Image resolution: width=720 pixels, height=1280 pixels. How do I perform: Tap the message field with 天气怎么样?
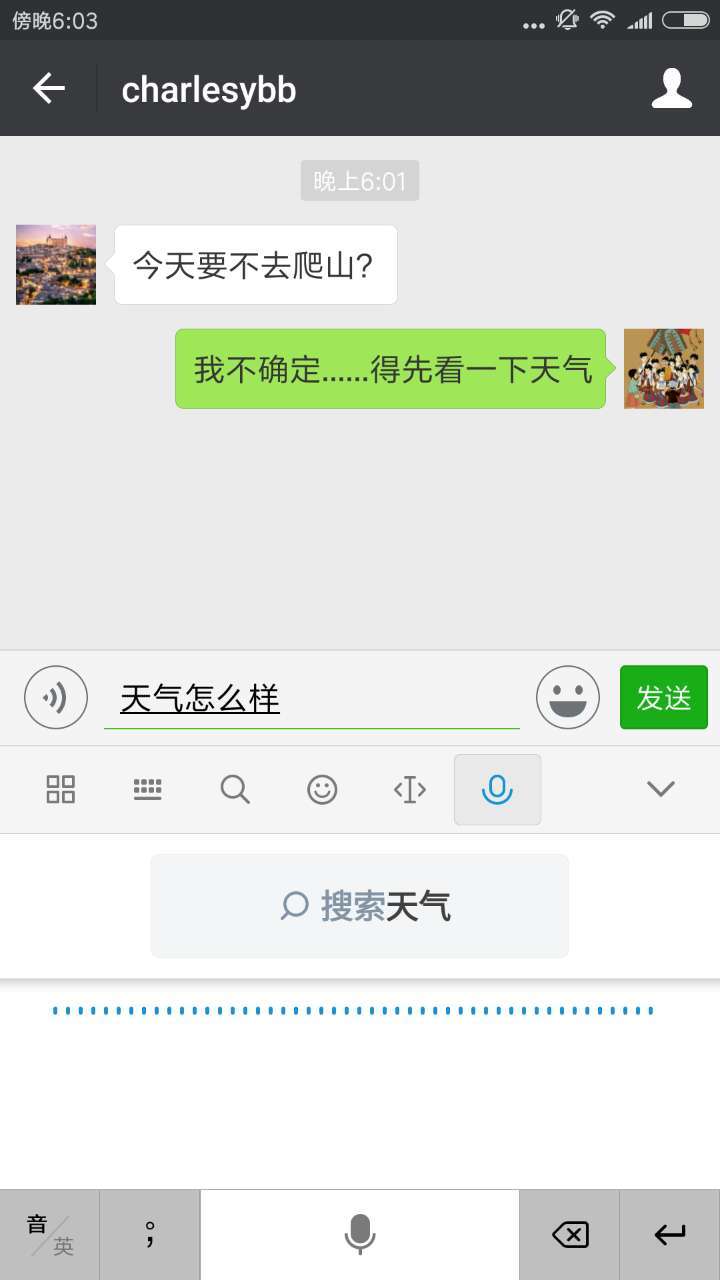pos(310,698)
